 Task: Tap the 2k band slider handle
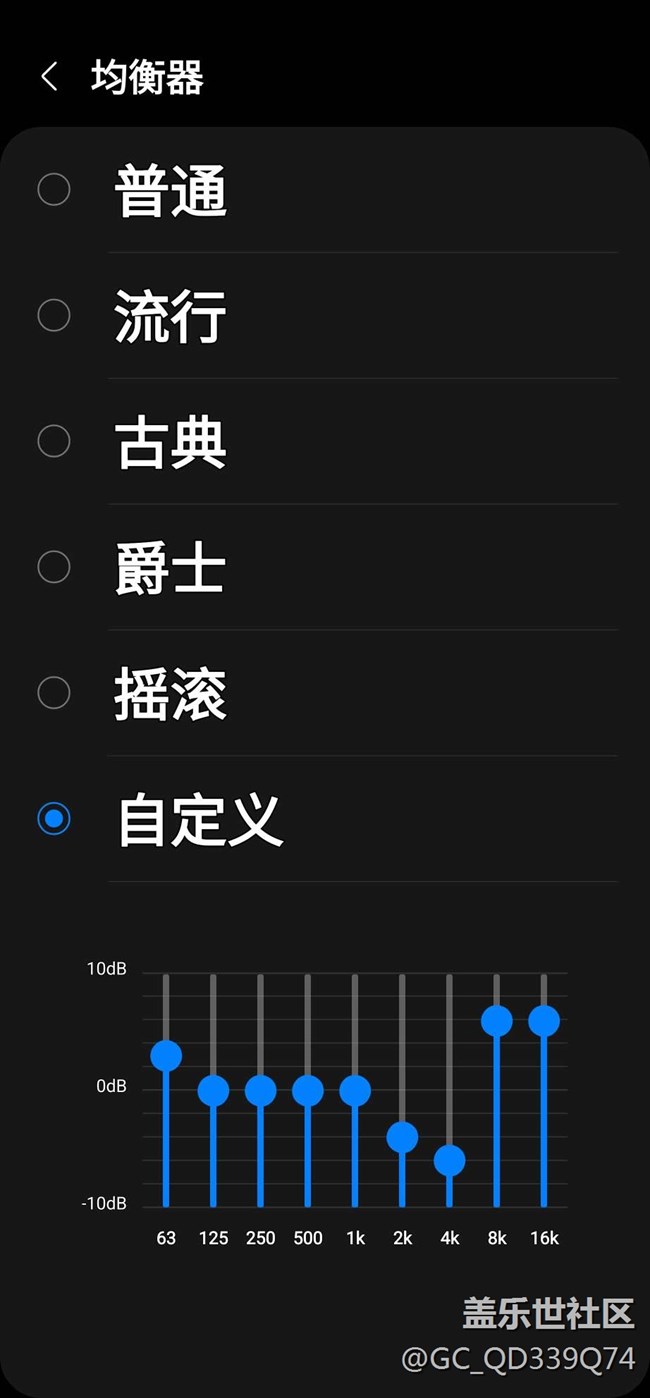tap(402, 1137)
